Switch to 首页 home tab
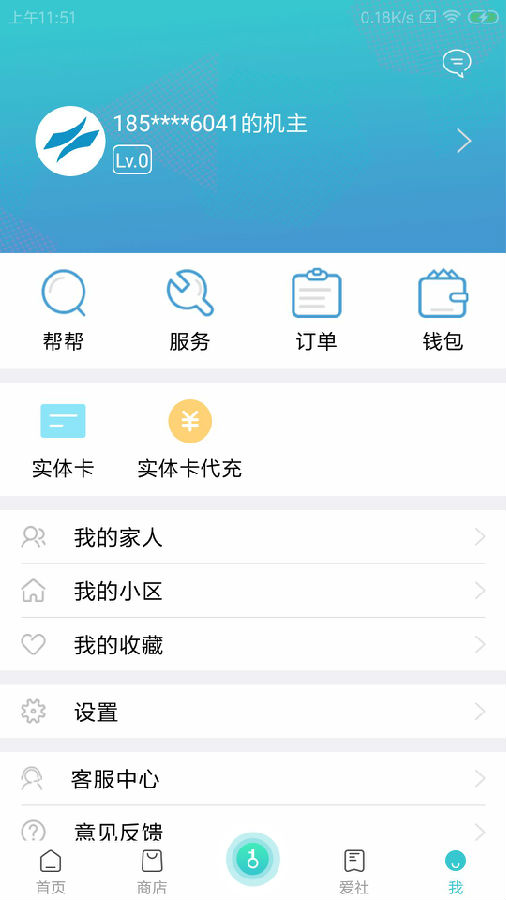 click(x=50, y=871)
